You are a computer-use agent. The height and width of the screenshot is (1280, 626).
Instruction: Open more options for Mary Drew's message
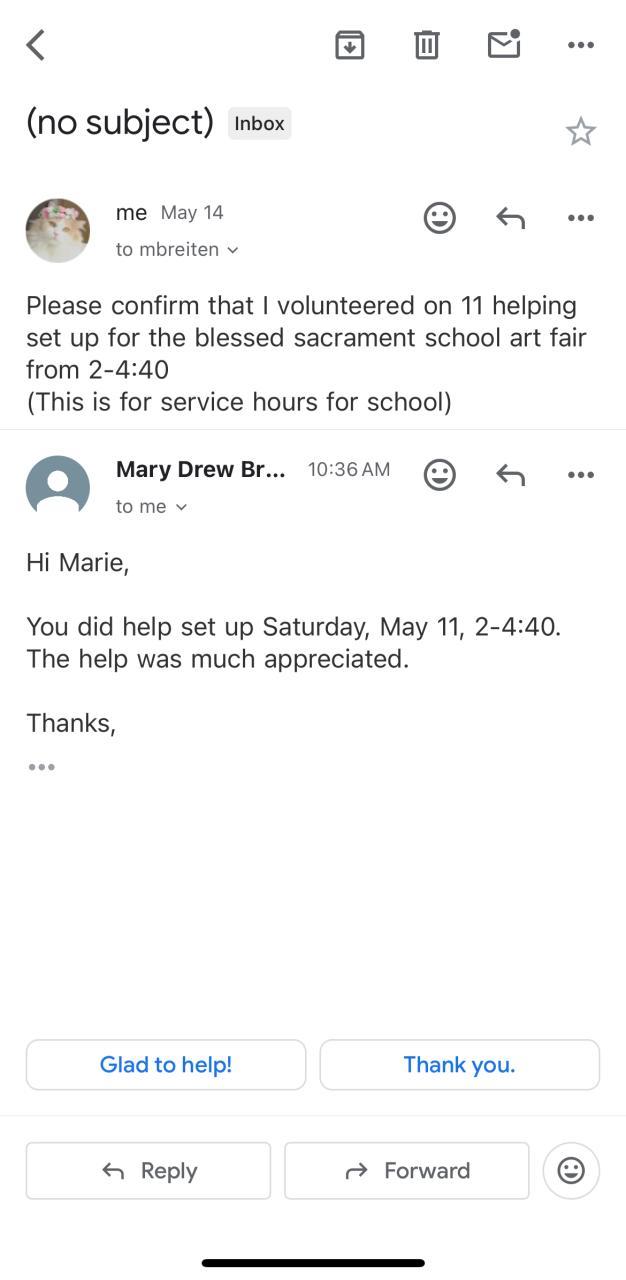pos(580,475)
